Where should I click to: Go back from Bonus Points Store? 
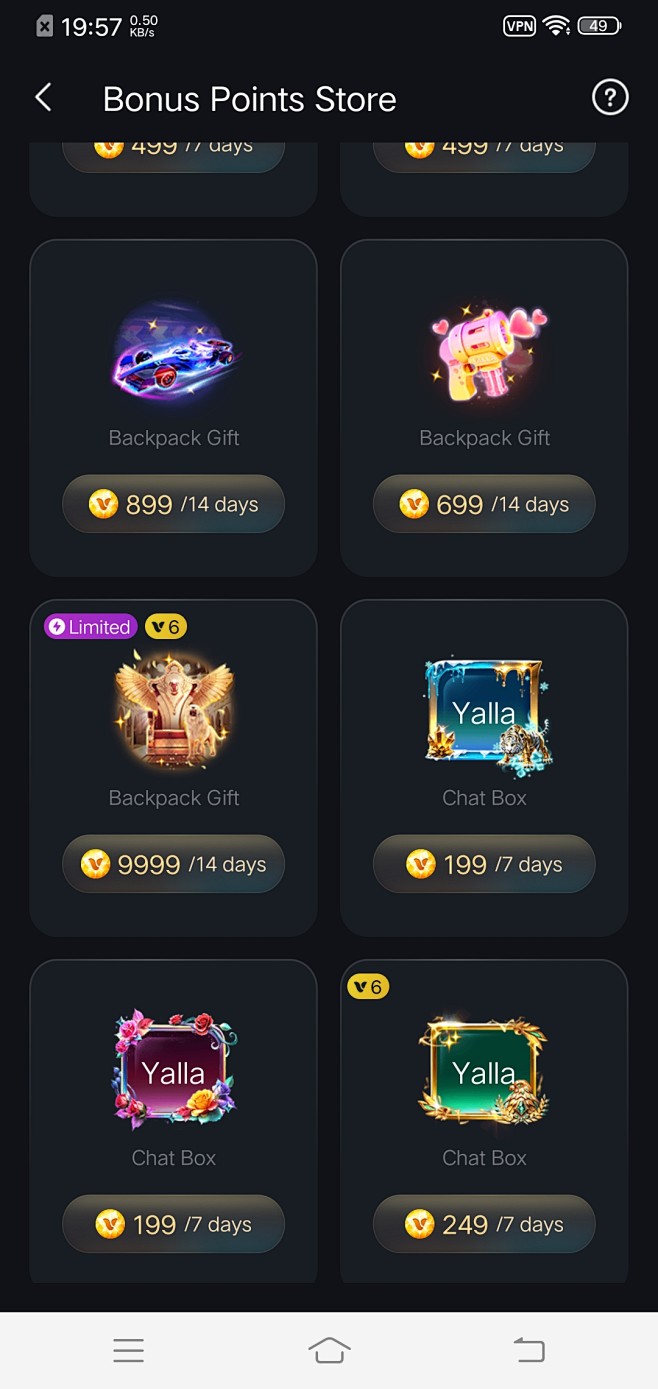click(x=43, y=98)
